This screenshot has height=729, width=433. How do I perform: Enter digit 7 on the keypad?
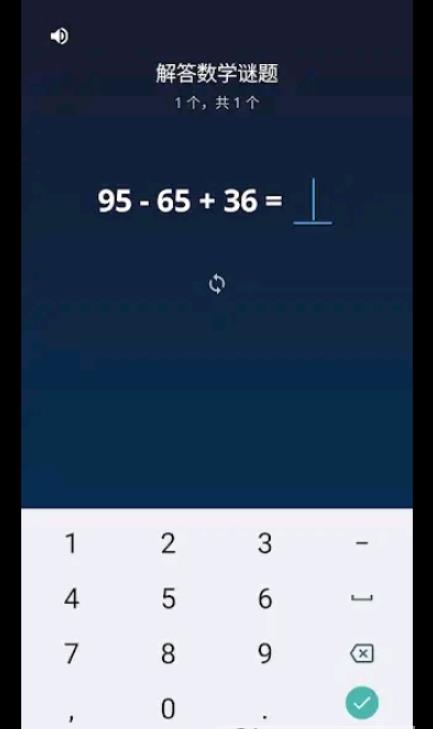point(71,653)
